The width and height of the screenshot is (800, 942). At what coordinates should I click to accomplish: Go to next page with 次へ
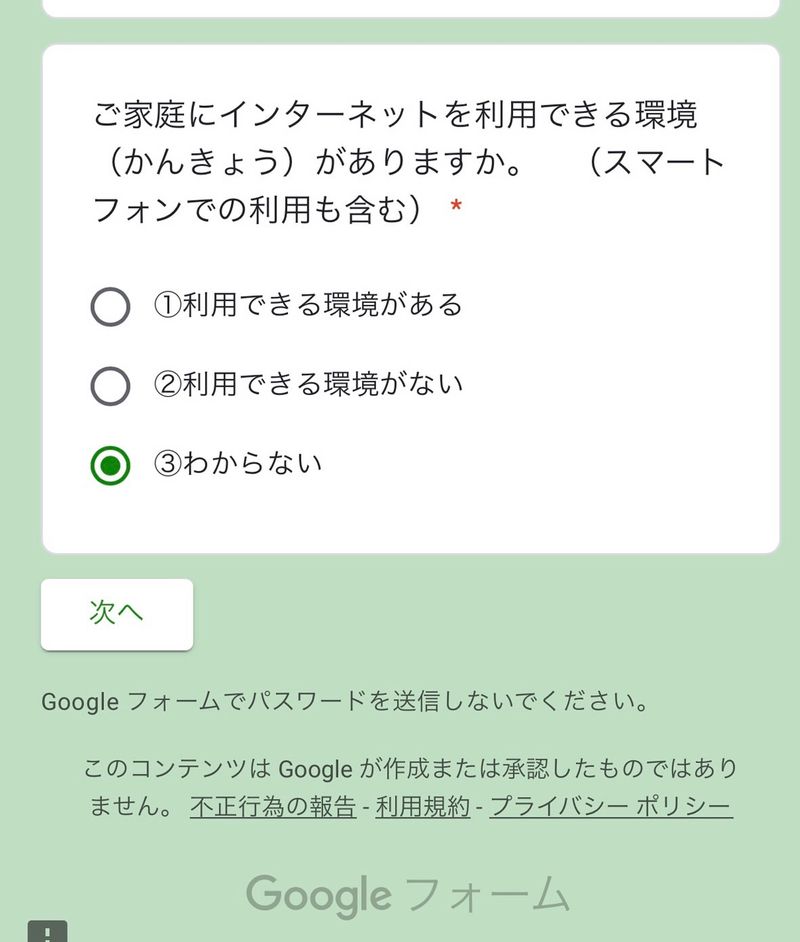pyautogui.click(x=117, y=614)
